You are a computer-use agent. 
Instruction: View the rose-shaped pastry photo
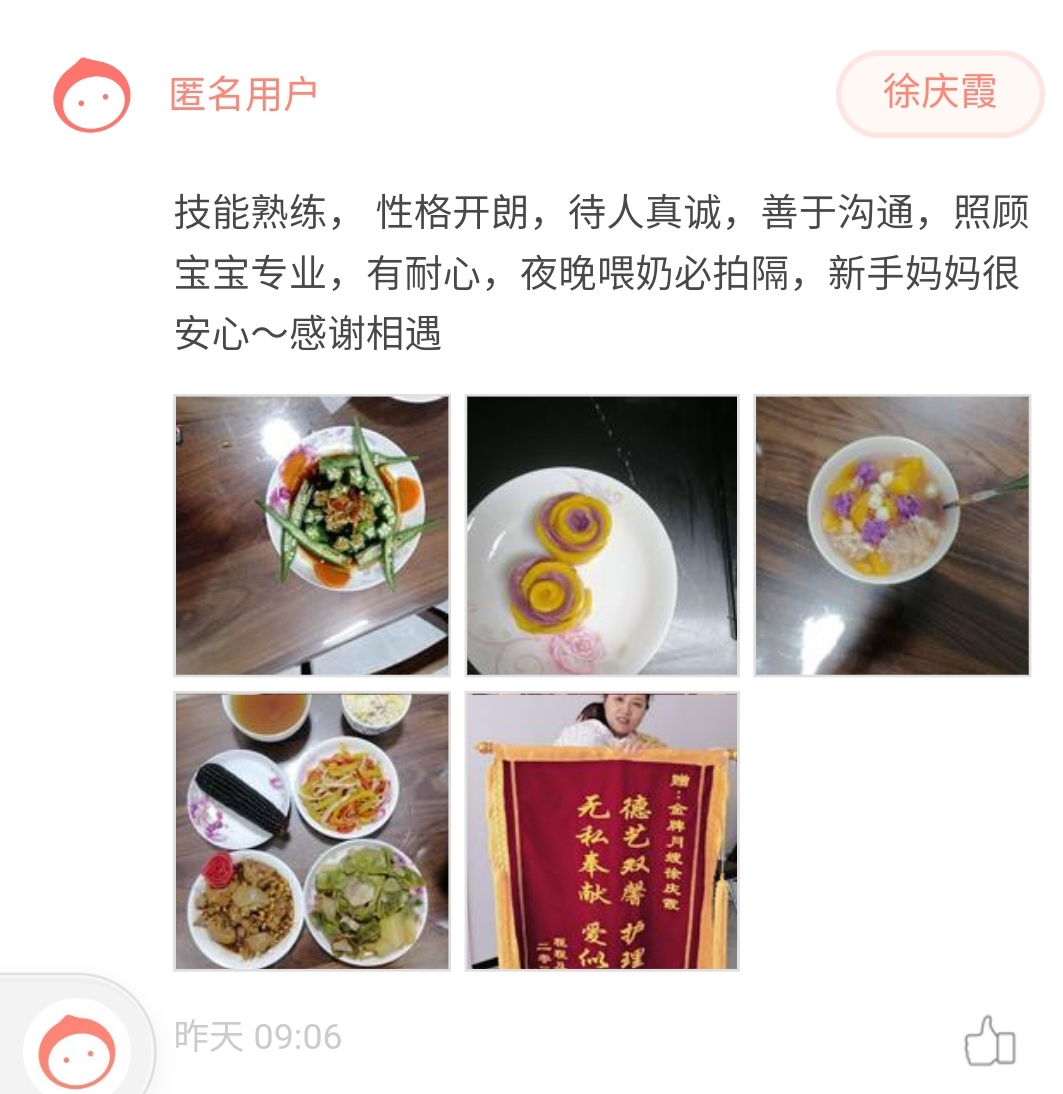602,535
